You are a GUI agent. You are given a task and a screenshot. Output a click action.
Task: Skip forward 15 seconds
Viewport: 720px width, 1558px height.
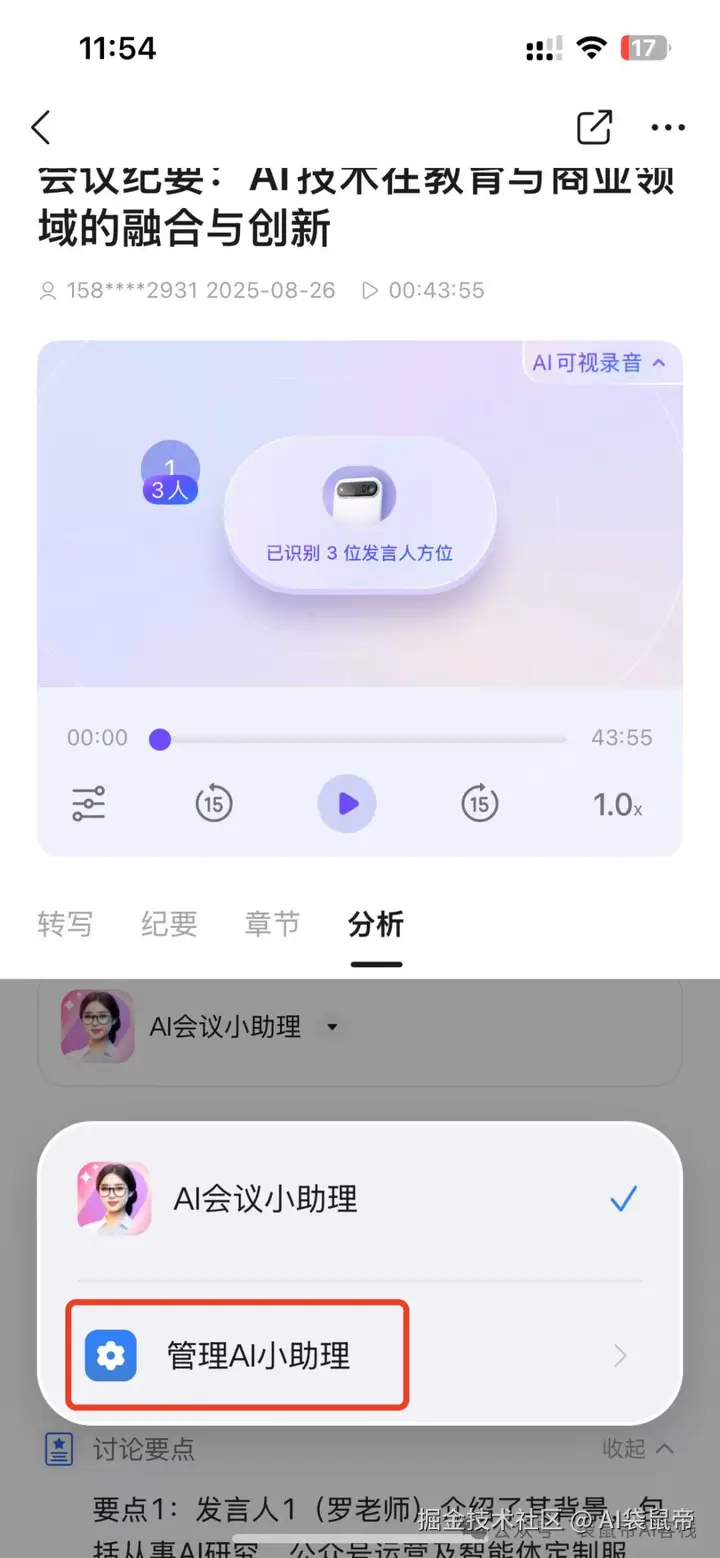(x=479, y=803)
